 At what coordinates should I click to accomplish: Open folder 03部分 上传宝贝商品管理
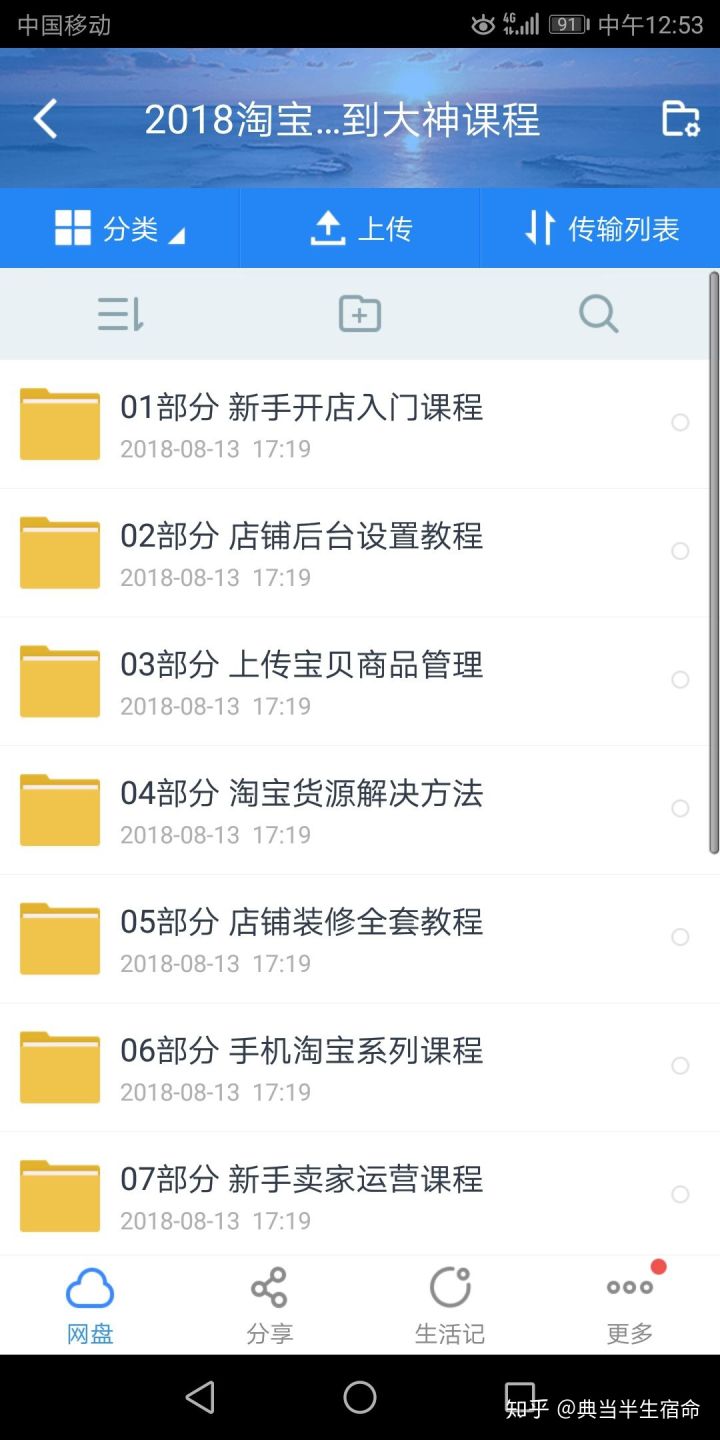coord(300,681)
